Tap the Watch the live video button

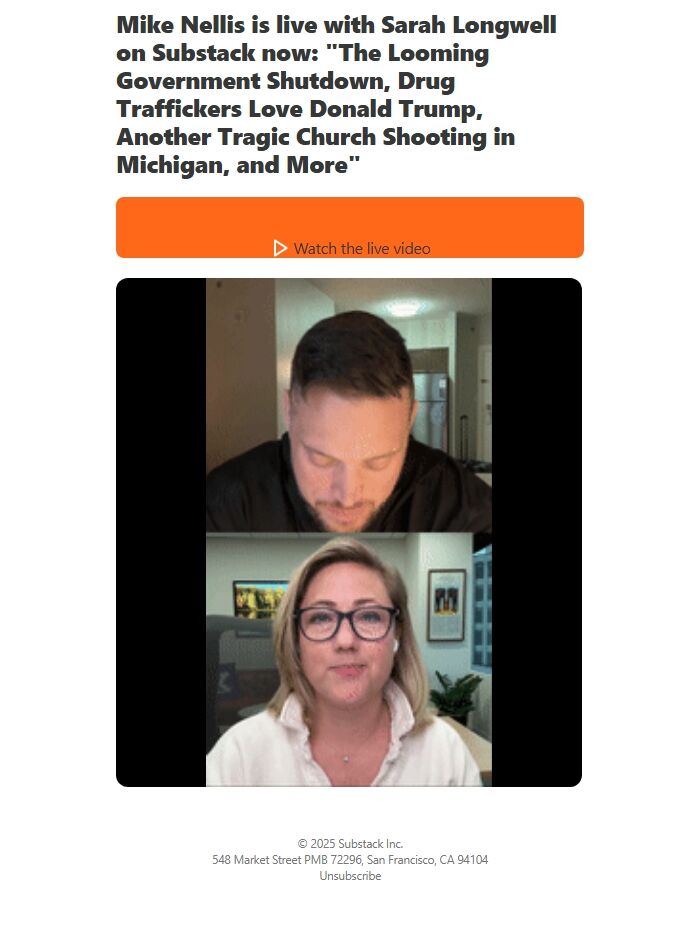[349, 227]
